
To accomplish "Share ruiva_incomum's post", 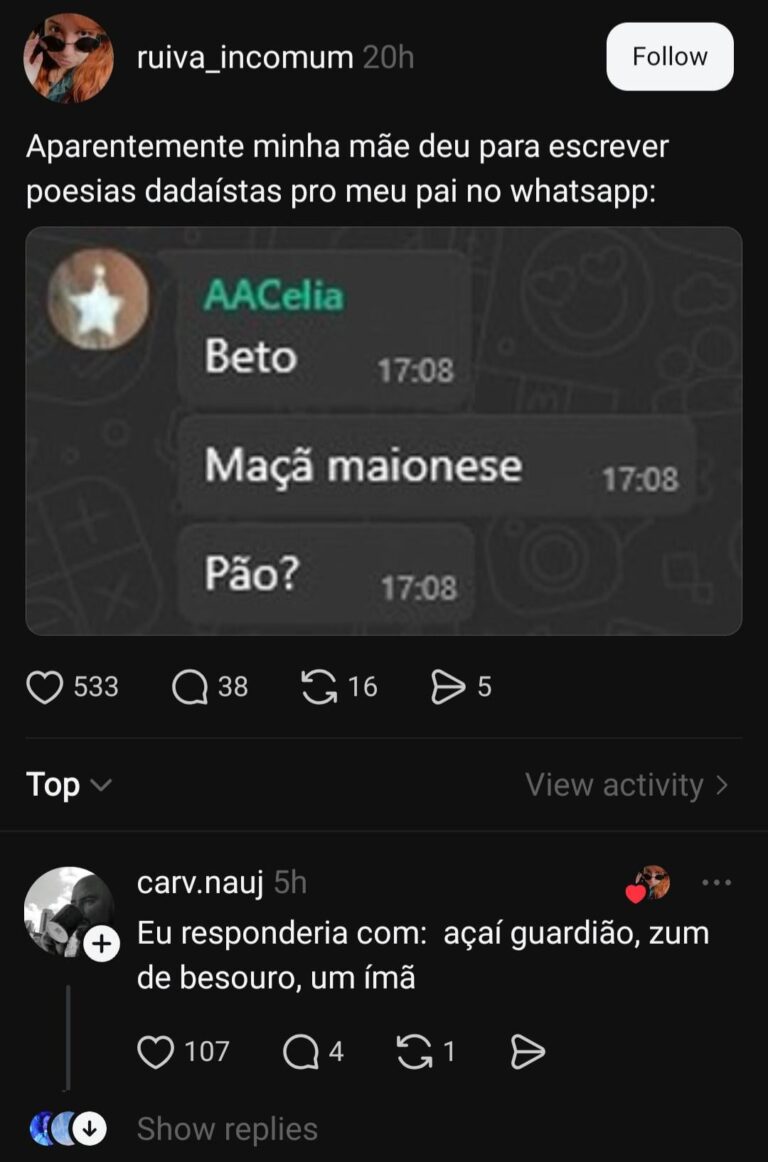I will click(447, 687).
